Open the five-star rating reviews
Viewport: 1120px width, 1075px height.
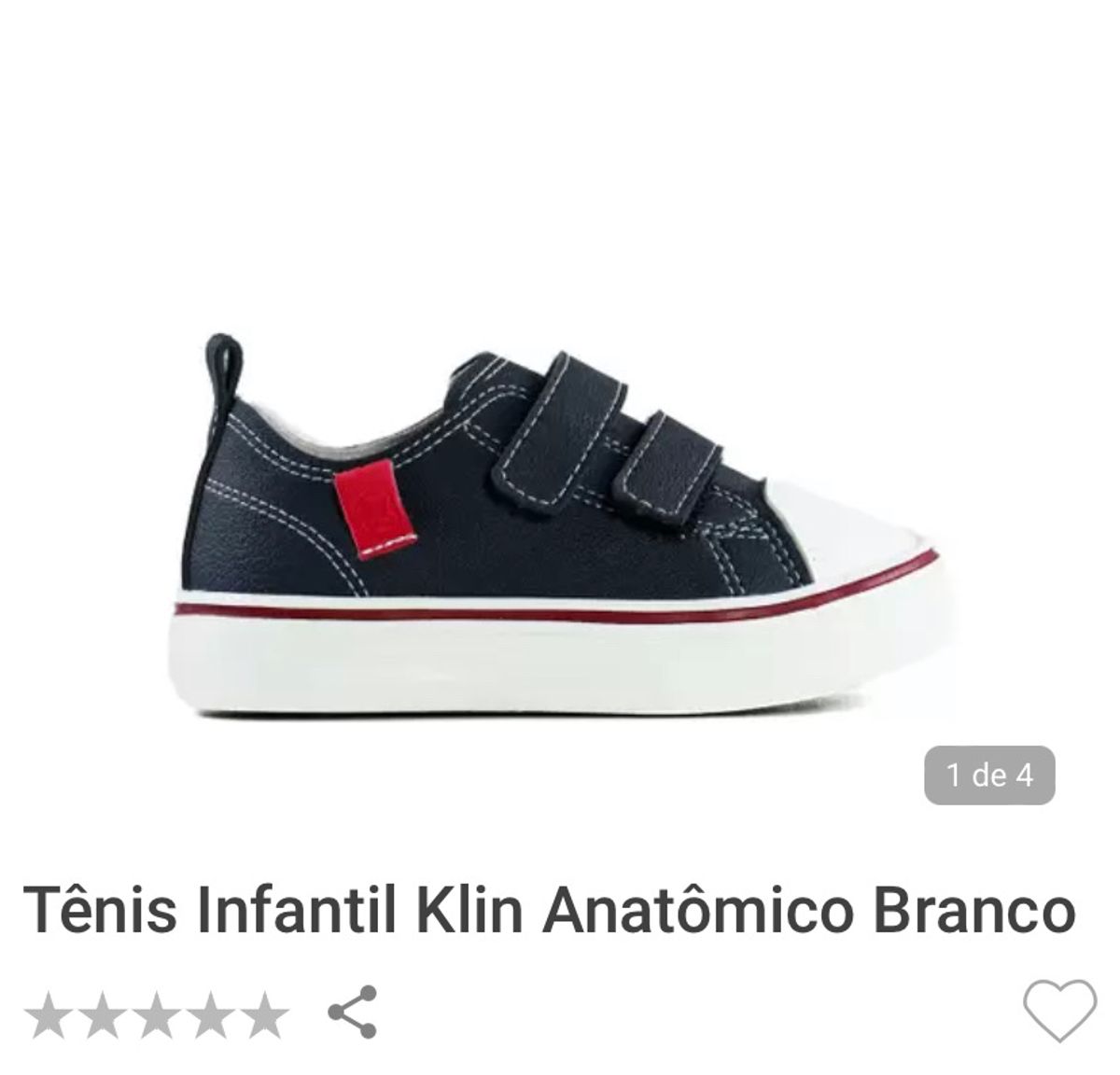[155, 1014]
